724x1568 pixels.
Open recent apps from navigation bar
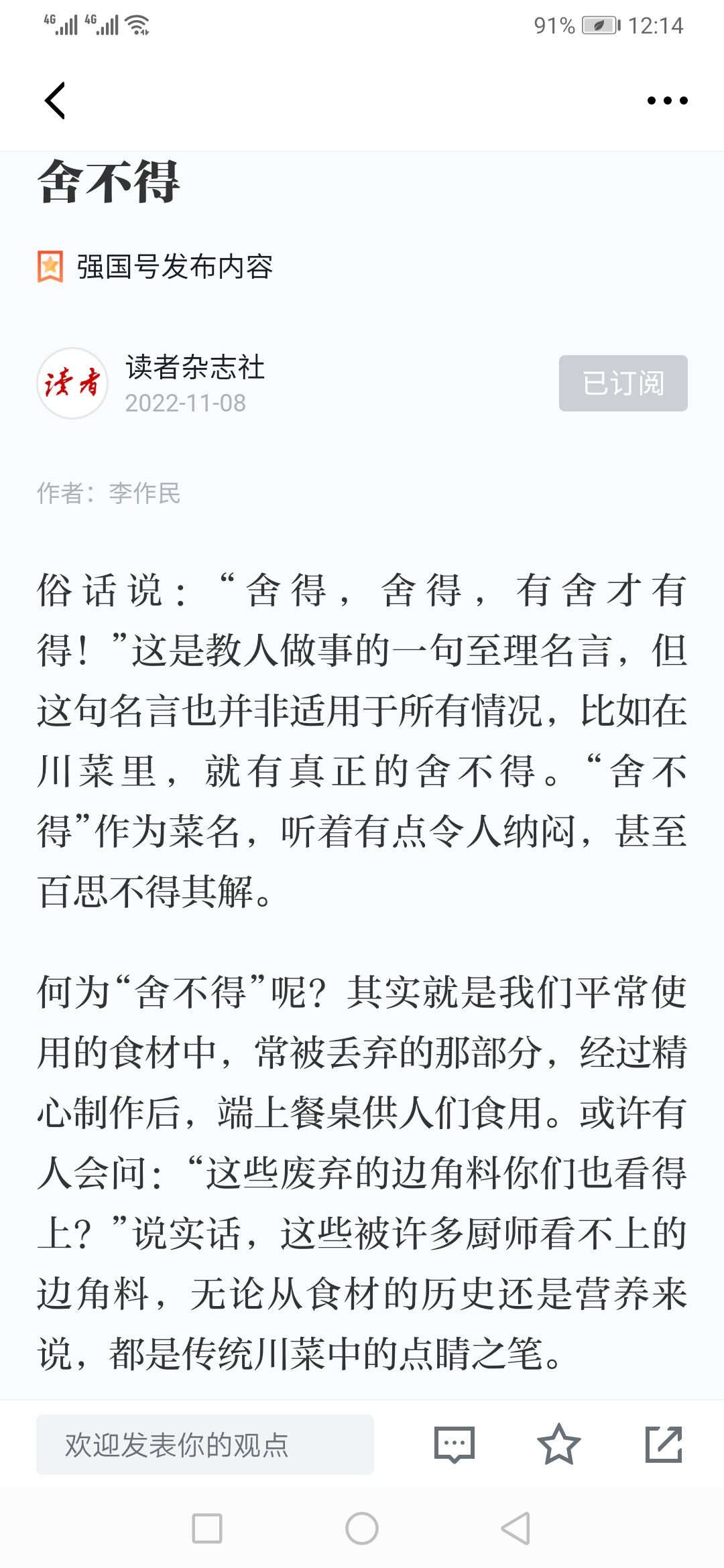[207, 1528]
